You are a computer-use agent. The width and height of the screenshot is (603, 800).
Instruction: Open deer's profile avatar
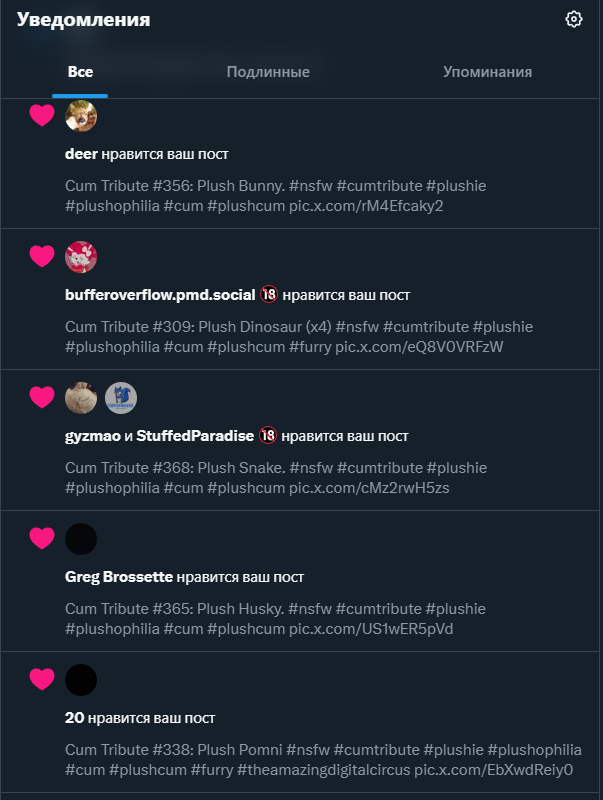(x=81, y=116)
